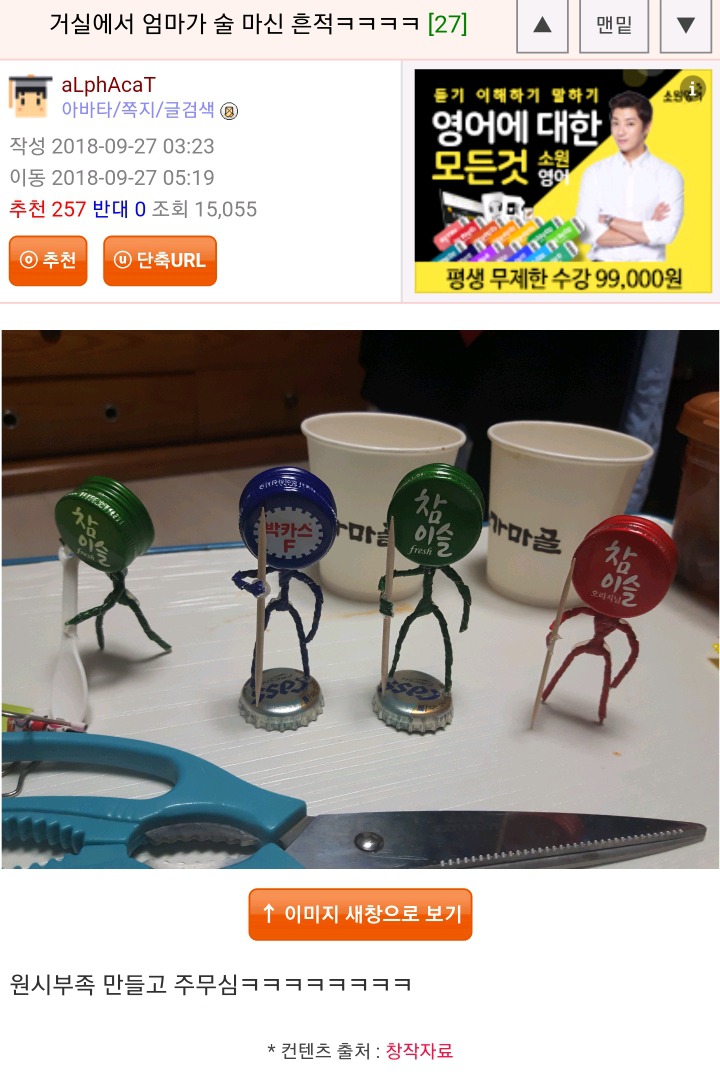This screenshot has height=1078, width=720.
Task: Open aLphAcaT's profile
Action: 108,85
